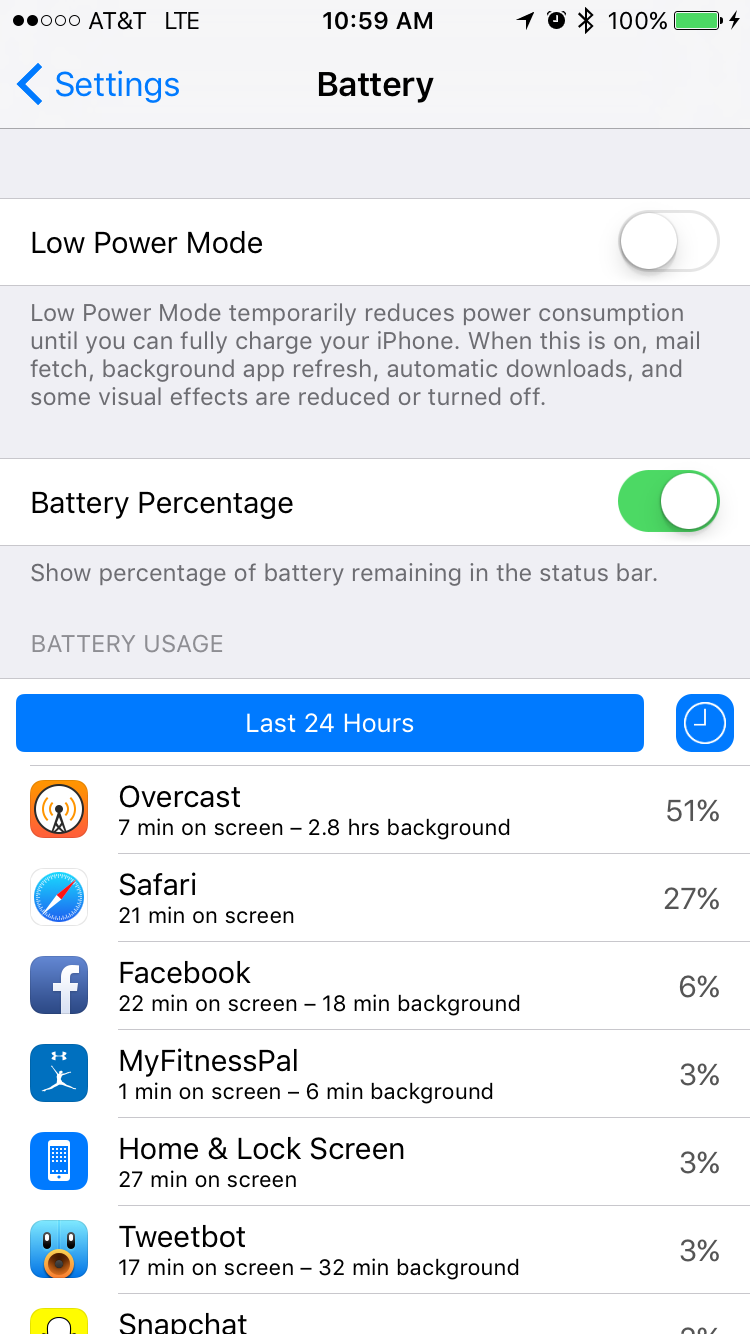Select the Last 24 Hours segment
This screenshot has height=1334, width=750.
pos(330,723)
